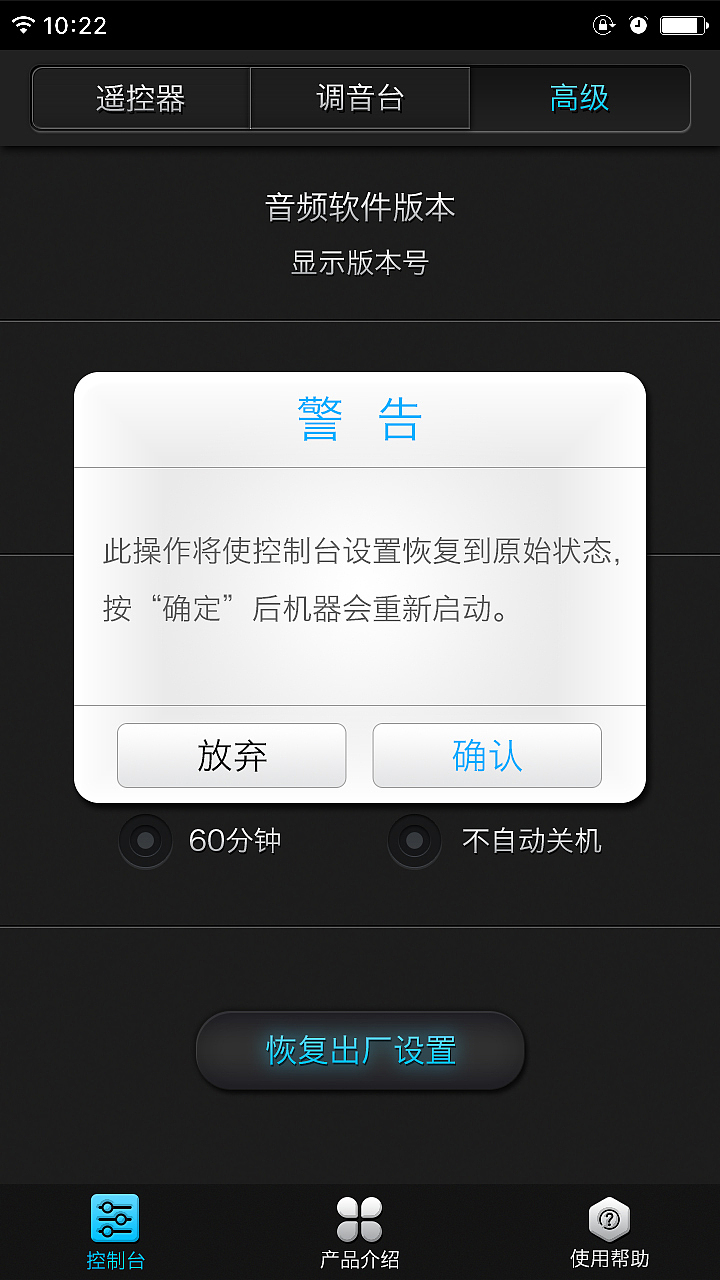Tap the battery indicator in status bar

684,25
